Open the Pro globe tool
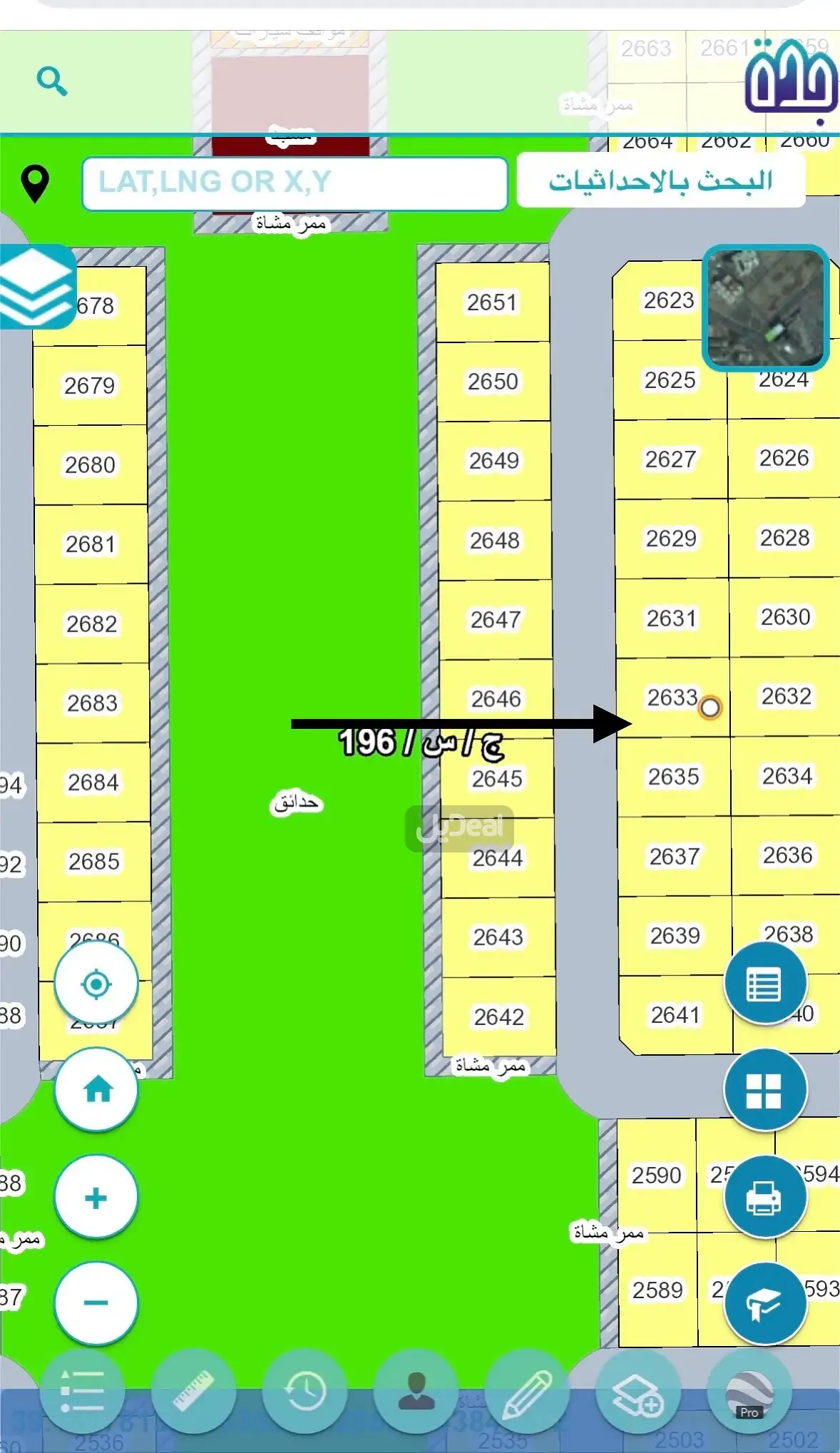Image resolution: width=840 pixels, height=1453 pixels. pos(749,1391)
